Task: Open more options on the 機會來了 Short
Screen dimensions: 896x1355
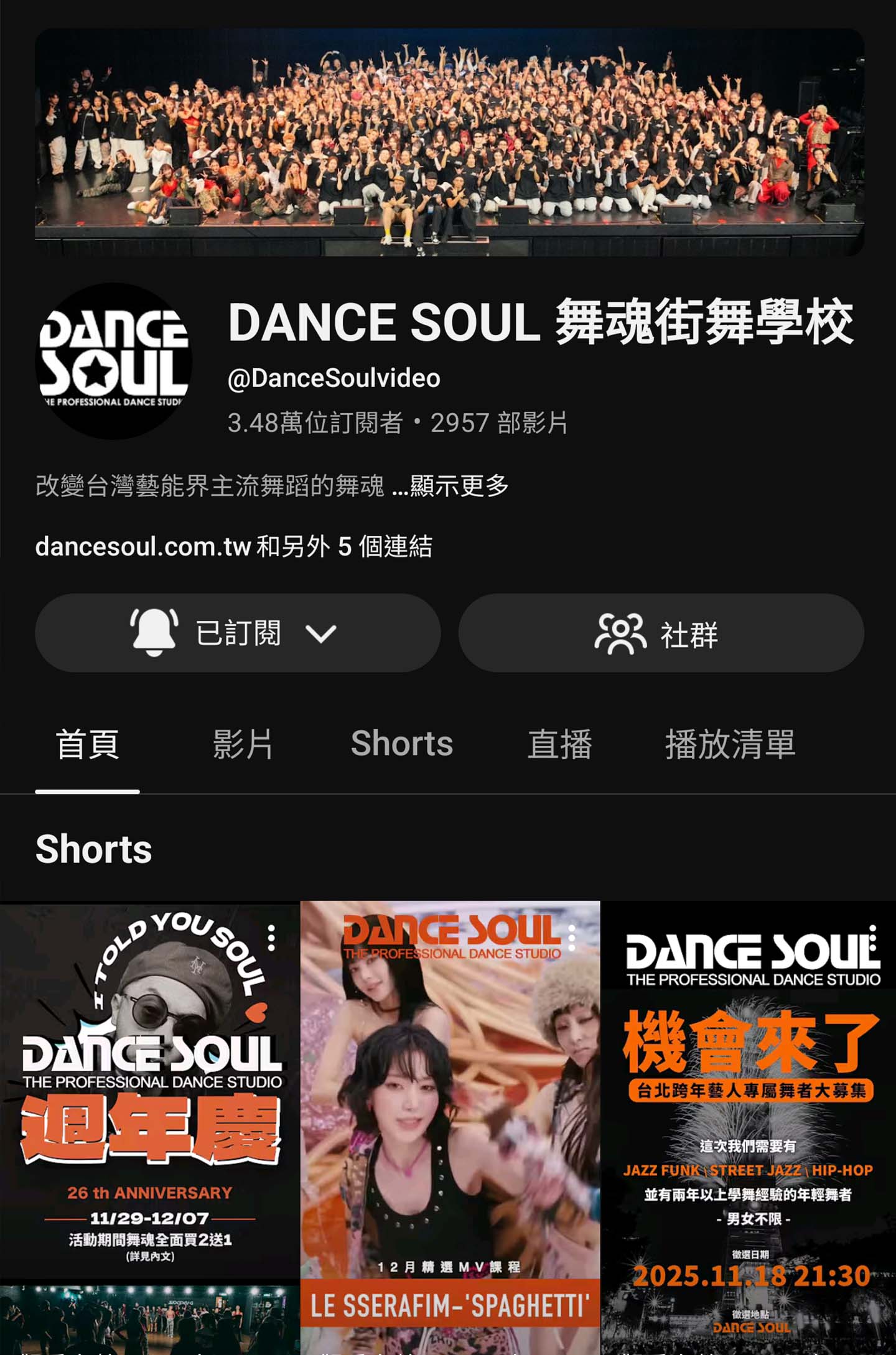Action: [x=873, y=938]
